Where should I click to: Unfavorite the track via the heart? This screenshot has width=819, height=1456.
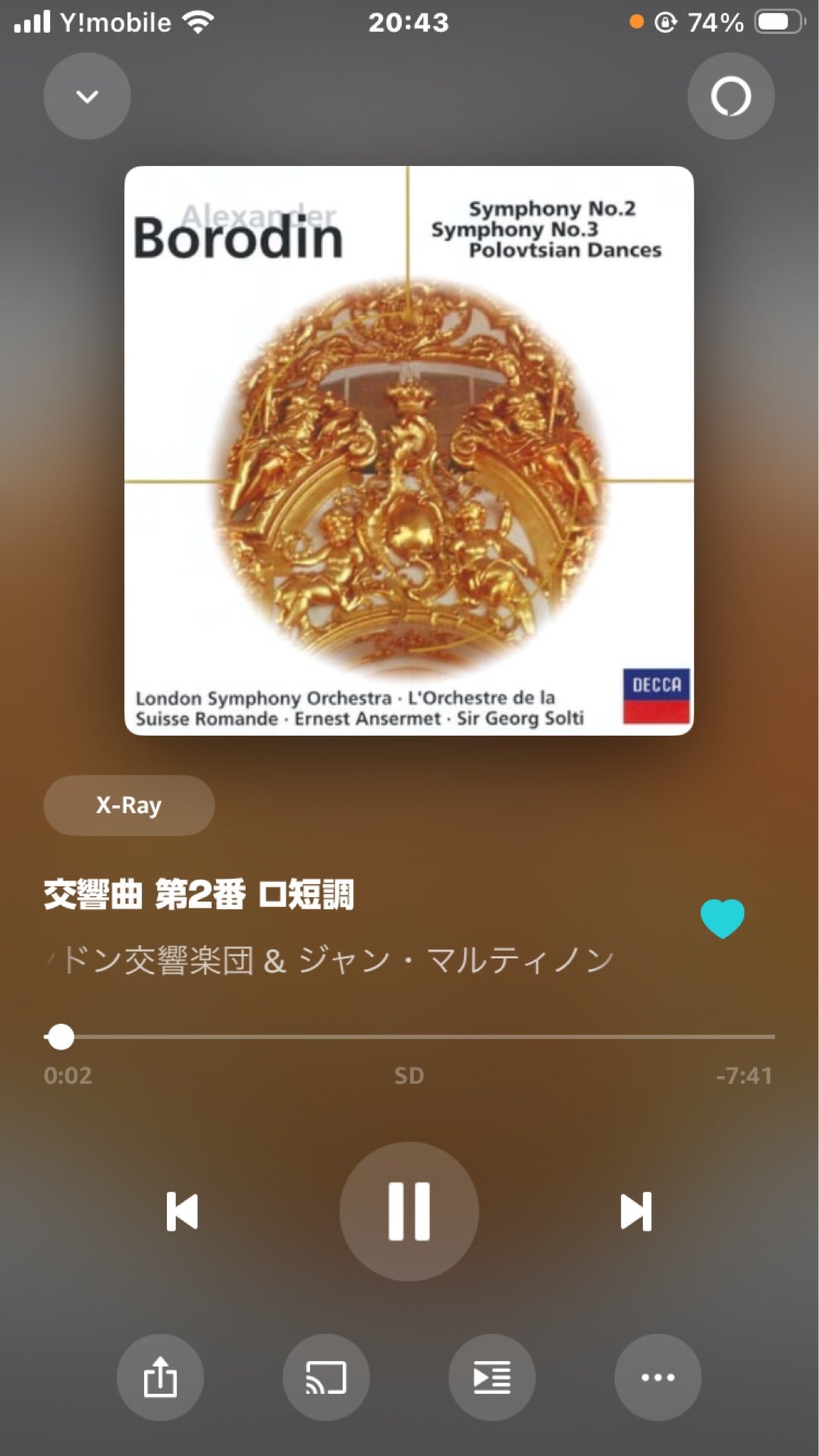click(722, 916)
